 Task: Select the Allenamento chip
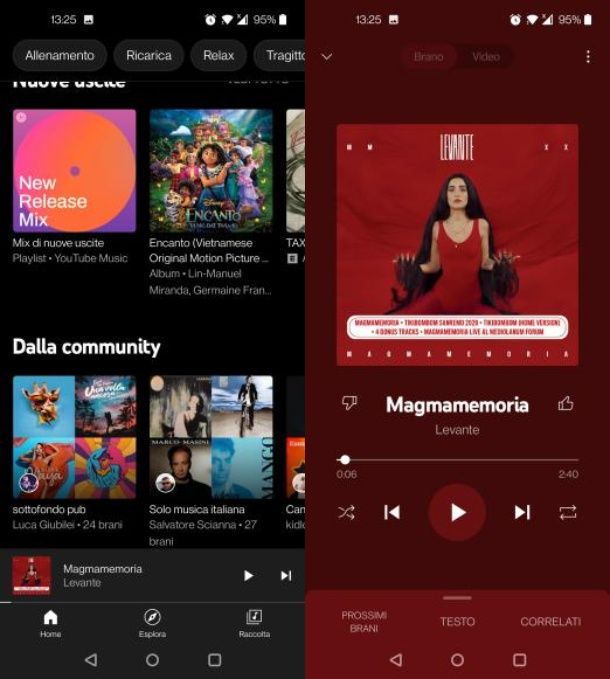click(59, 55)
